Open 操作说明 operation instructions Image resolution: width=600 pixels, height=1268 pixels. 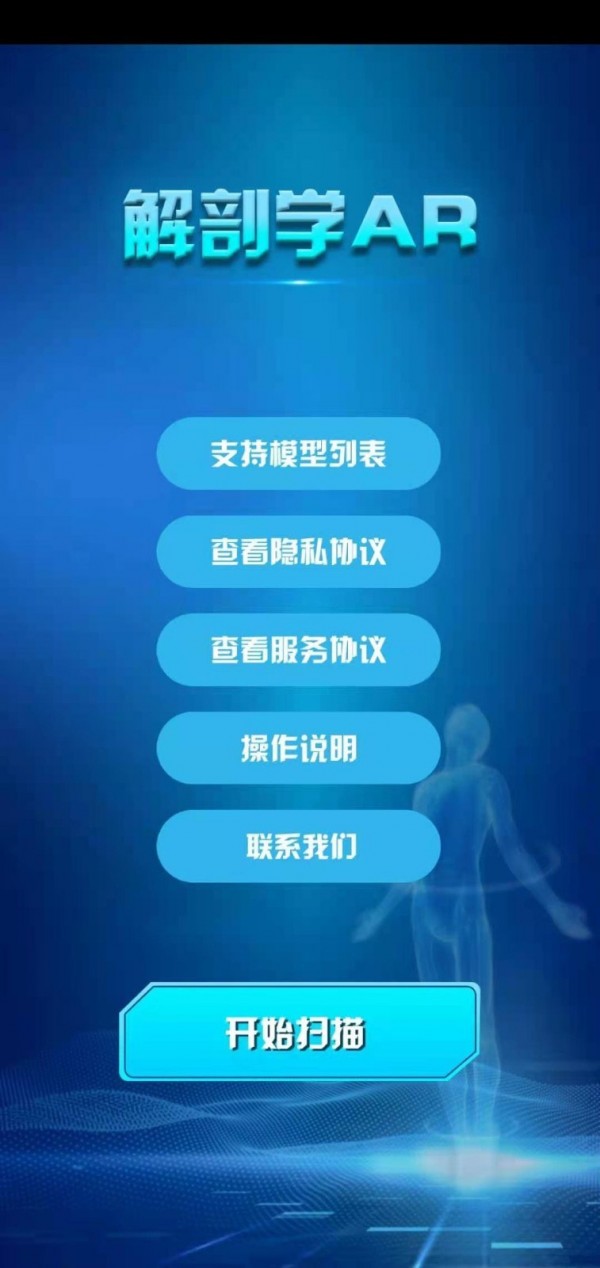tap(298, 748)
